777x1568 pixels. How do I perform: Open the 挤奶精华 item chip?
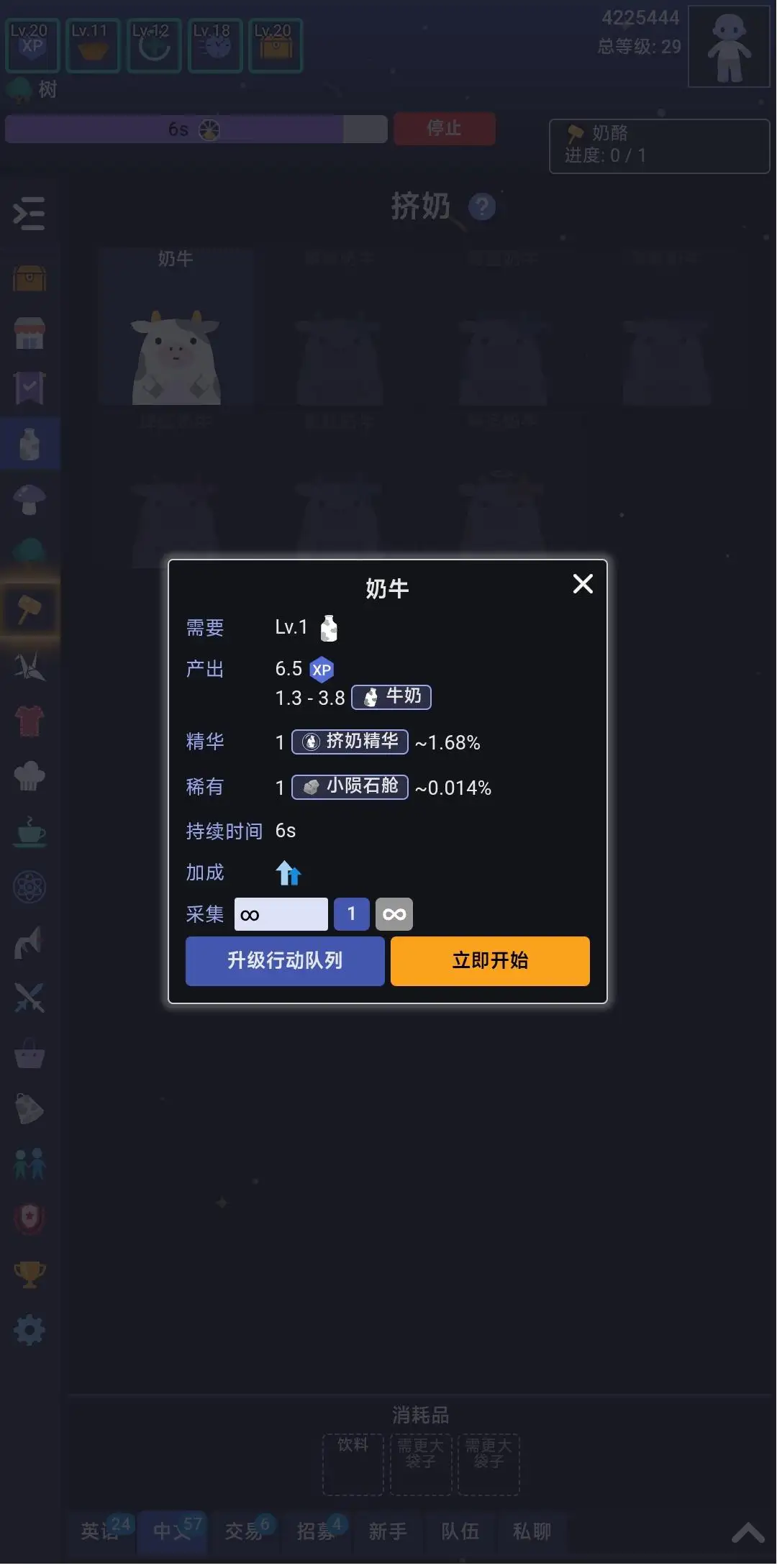point(350,742)
